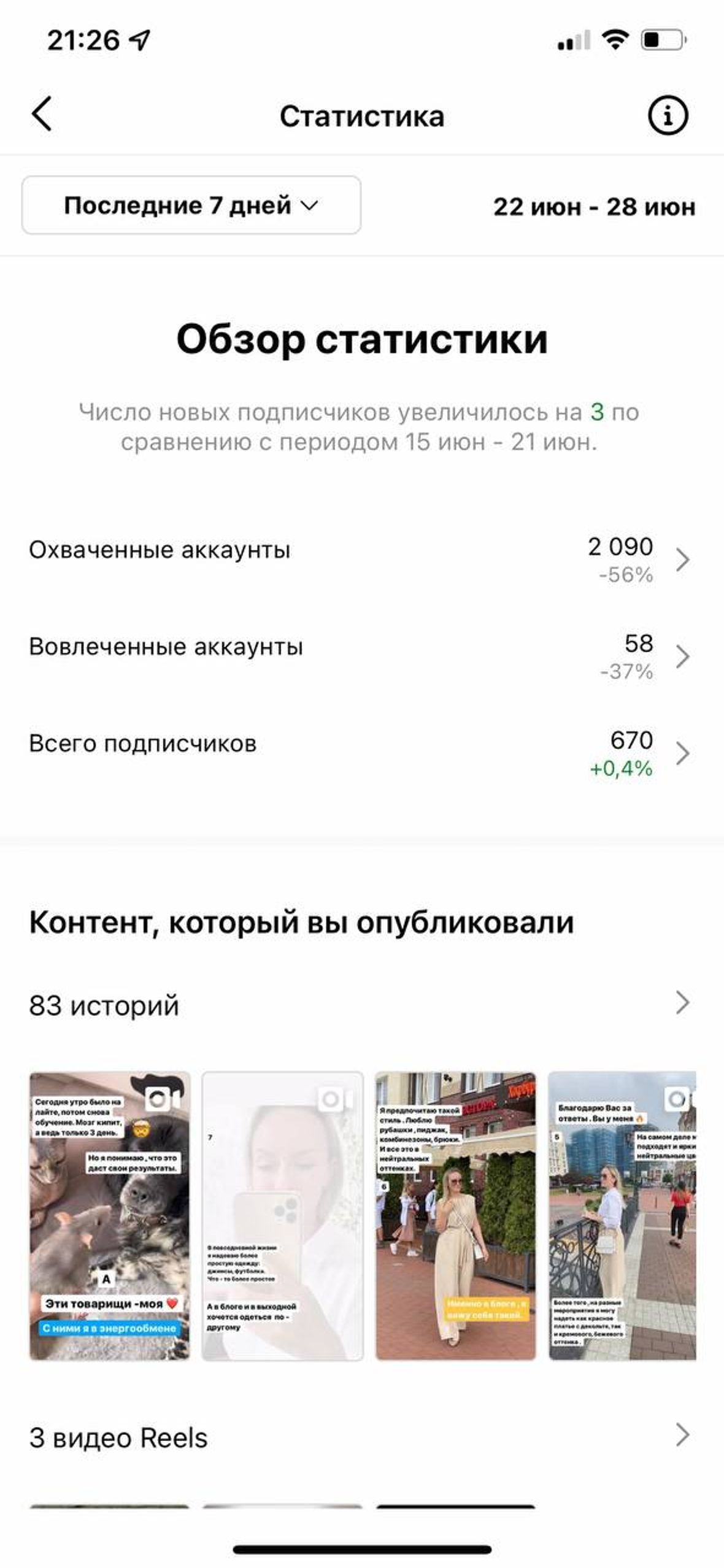Go back from the Статистика screen
This screenshot has height=1568, width=724.
[42, 115]
